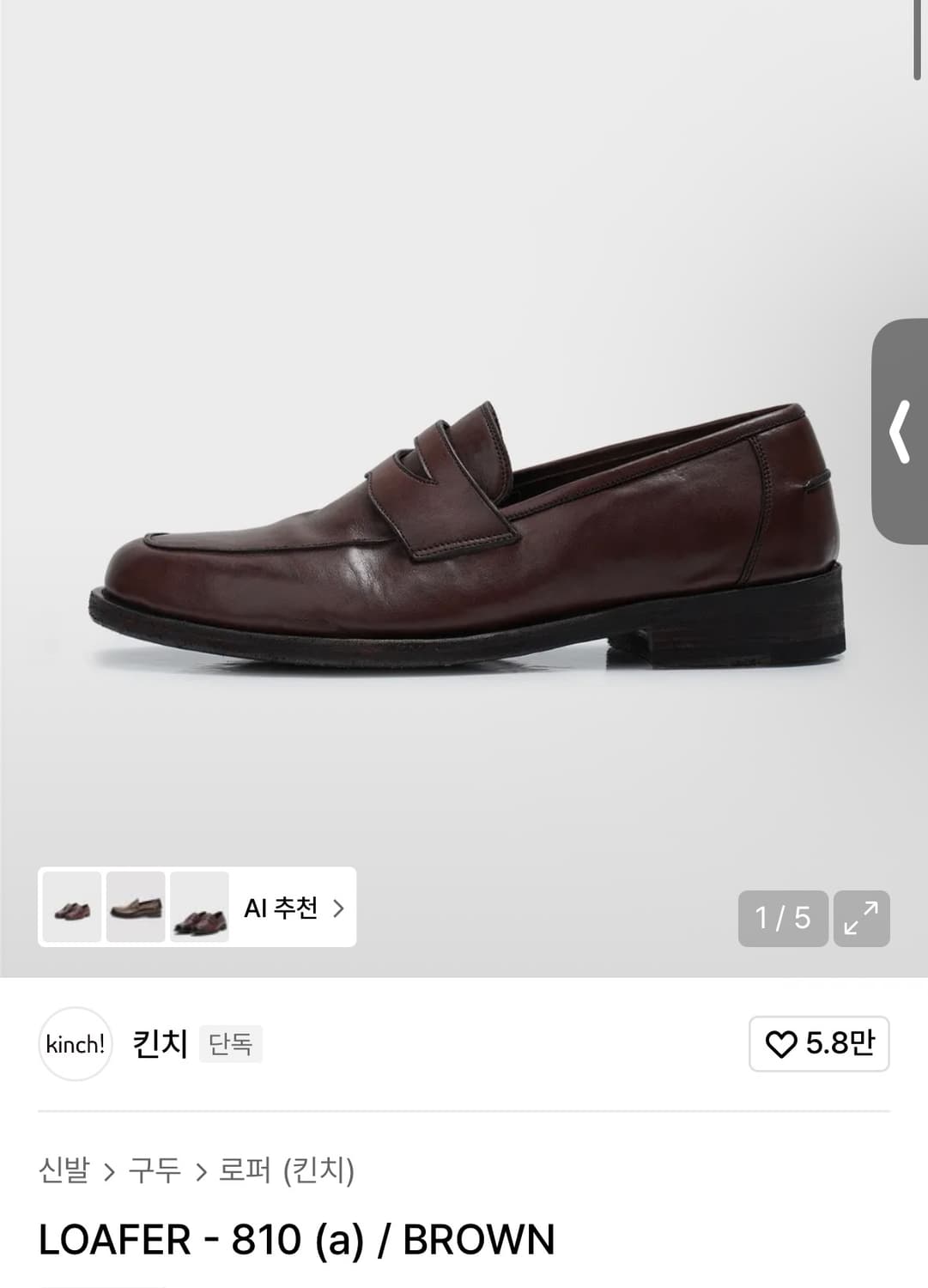The height and width of the screenshot is (1288, 928).
Task: Tap the 1/5 image counter
Action: pos(783,919)
